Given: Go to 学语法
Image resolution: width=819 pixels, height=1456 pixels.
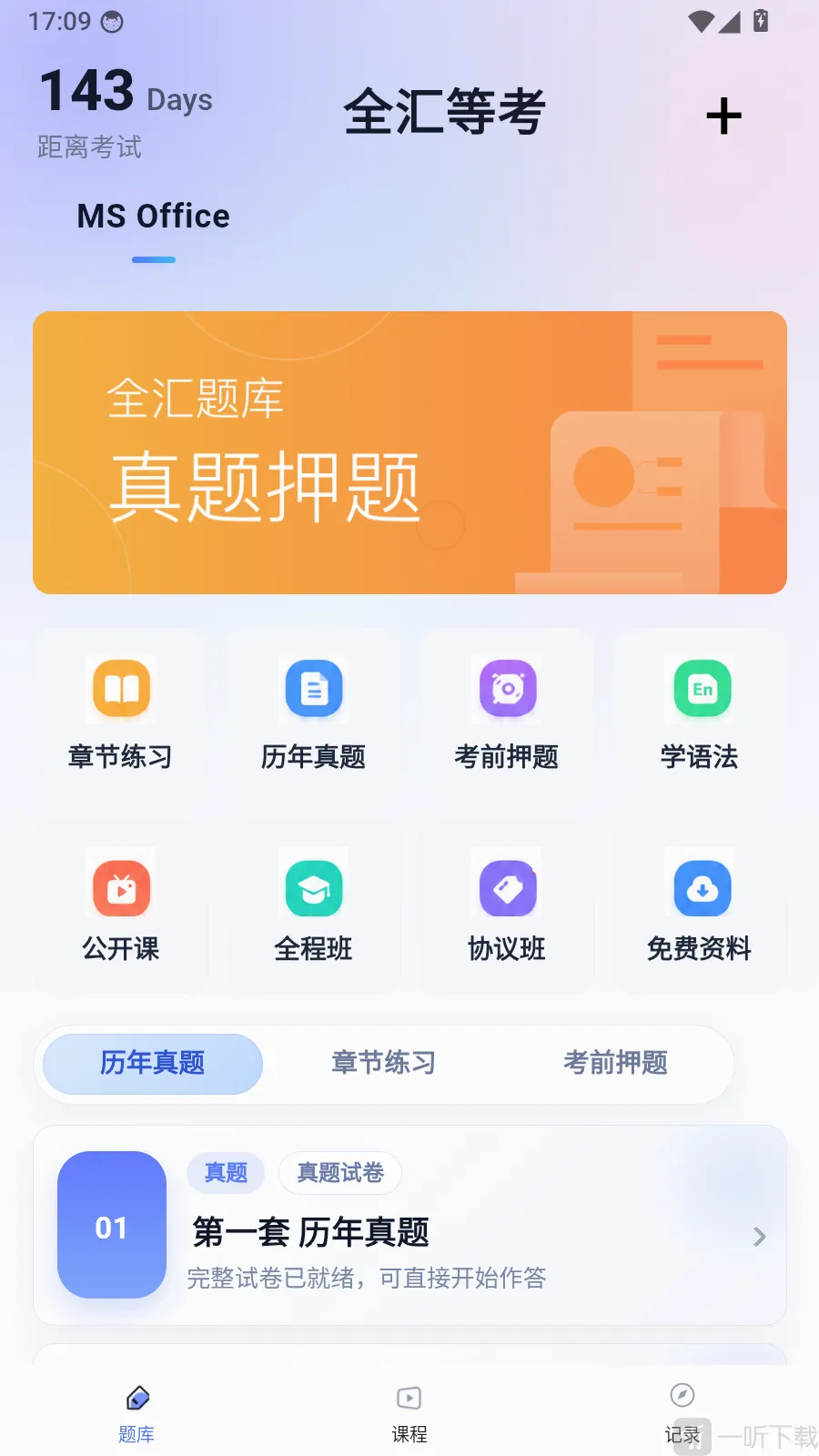Looking at the screenshot, I should pyautogui.click(x=700, y=714).
